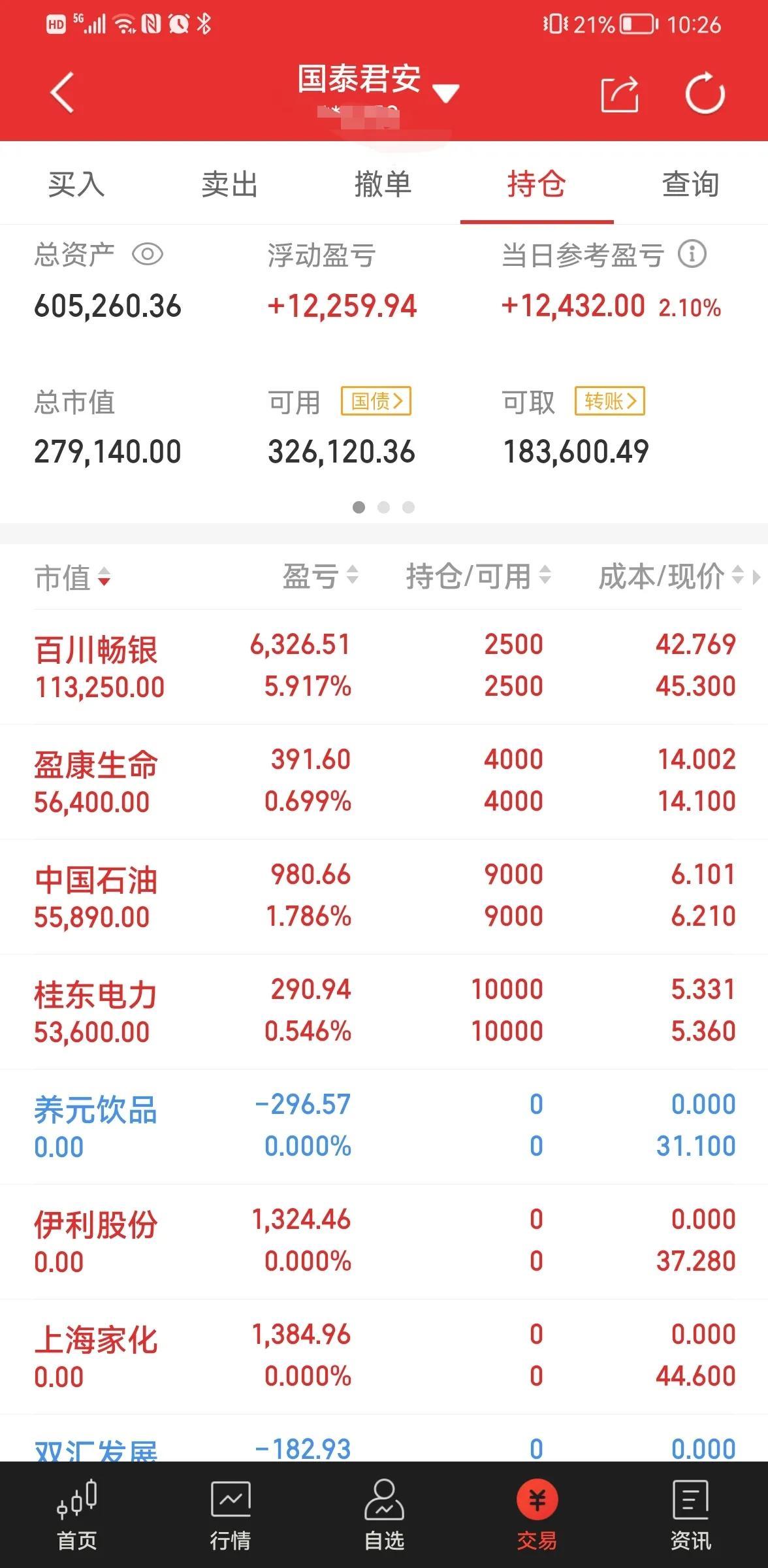Image resolution: width=768 pixels, height=1568 pixels.
Task: Go to the 首页 bottom tab
Action: click(x=77, y=1515)
